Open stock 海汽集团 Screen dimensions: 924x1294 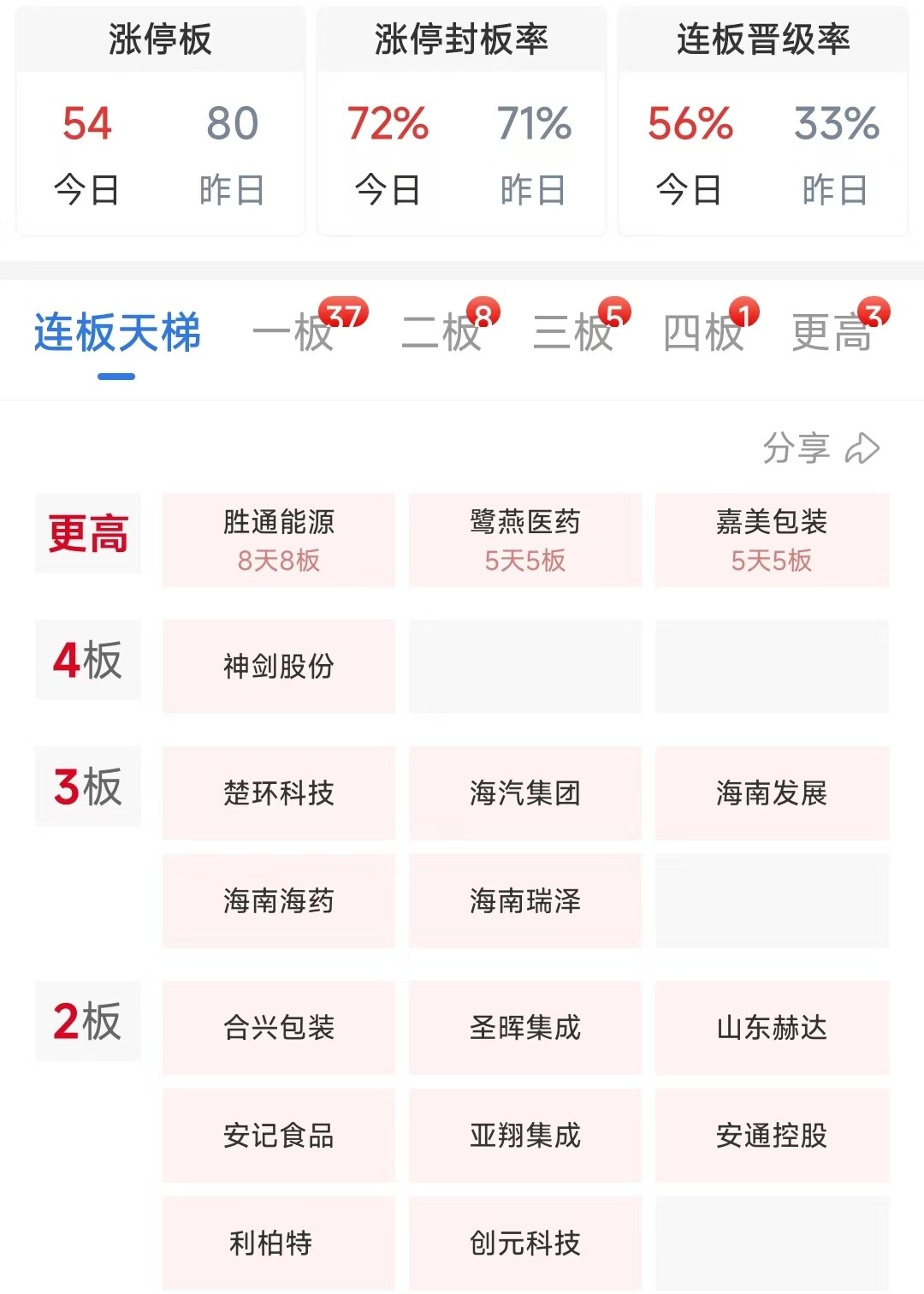(525, 792)
